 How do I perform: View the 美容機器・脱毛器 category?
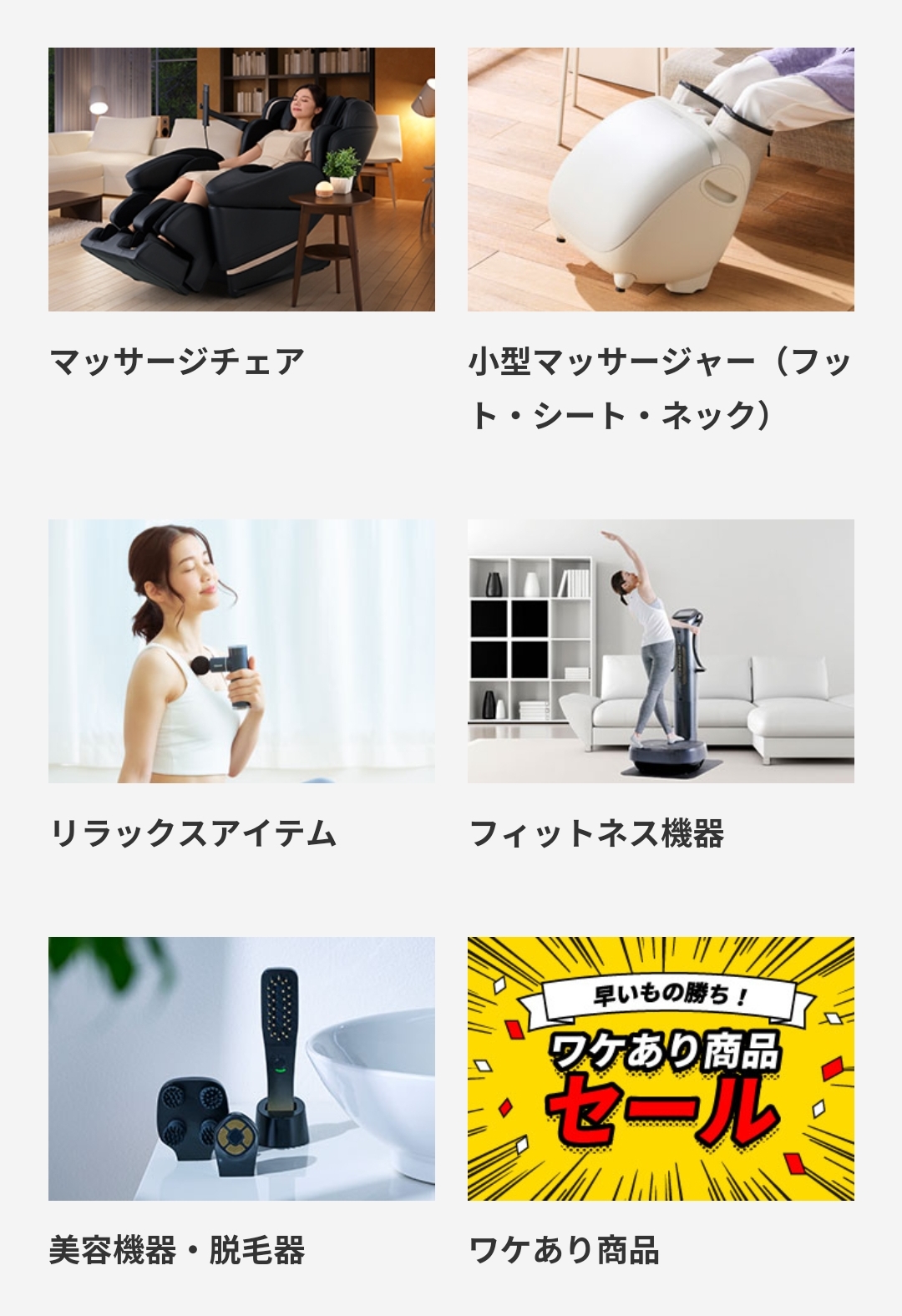pyautogui.click(x=241, y=1069)
